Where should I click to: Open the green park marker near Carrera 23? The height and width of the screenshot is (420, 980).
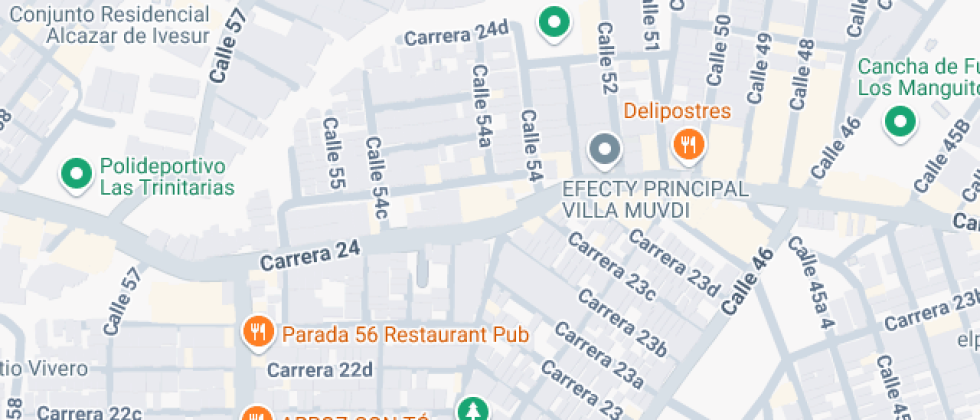(x=472, y=410)
